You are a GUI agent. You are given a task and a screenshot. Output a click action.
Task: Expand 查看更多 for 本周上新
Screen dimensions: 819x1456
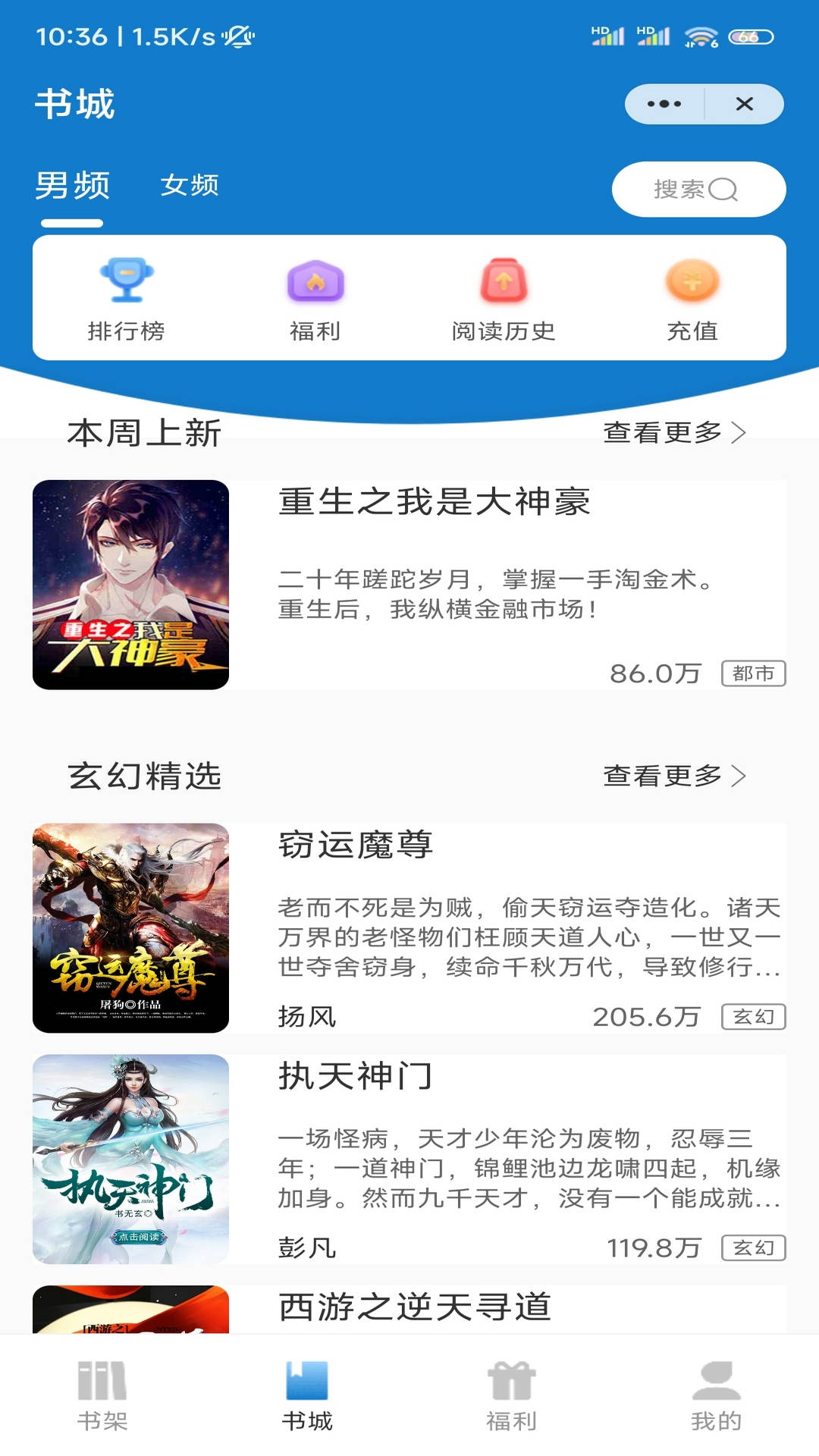coord(673,432)
